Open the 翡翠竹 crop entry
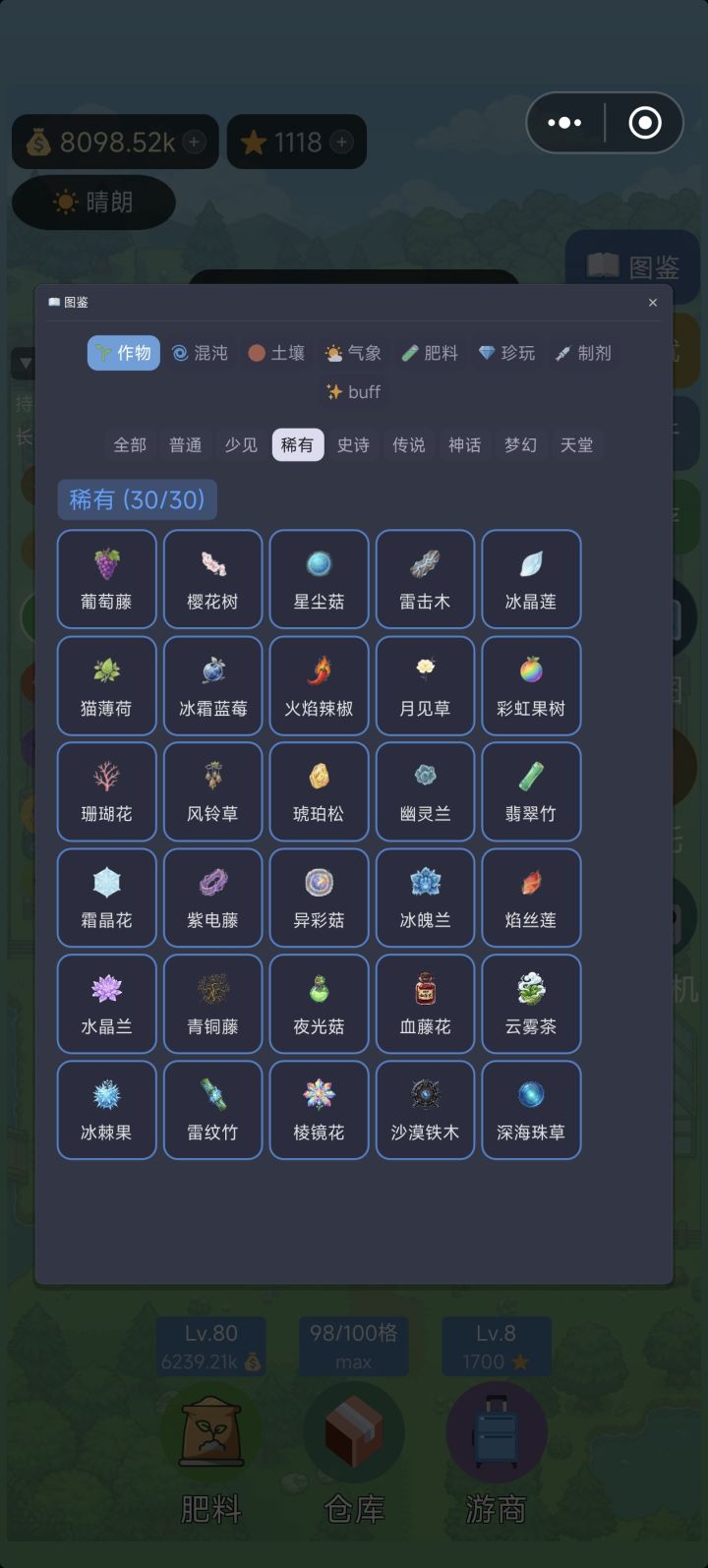The image size is (708, 1568). [x=531, y=791]
